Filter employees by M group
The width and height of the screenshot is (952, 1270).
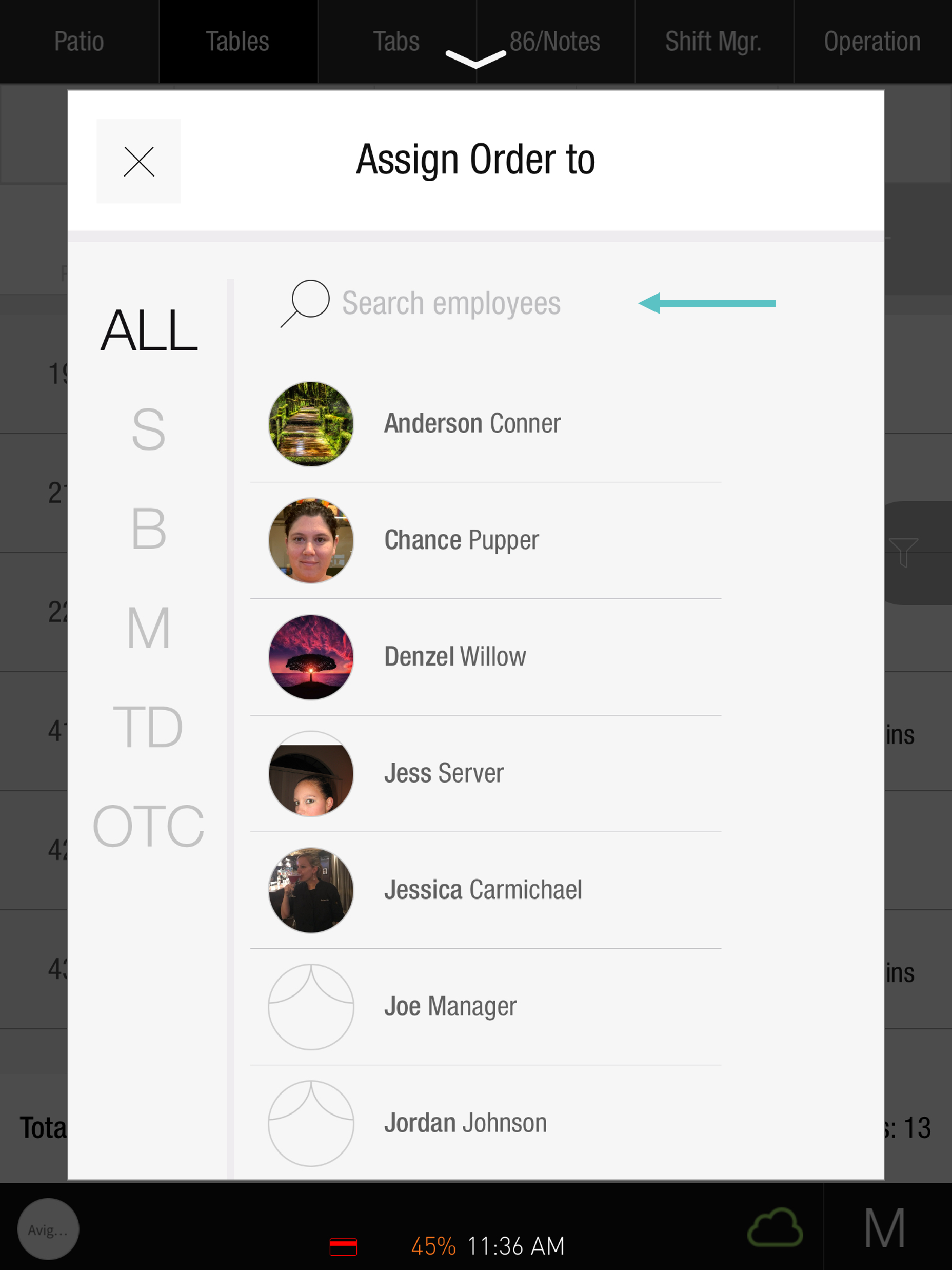[149, 628]
